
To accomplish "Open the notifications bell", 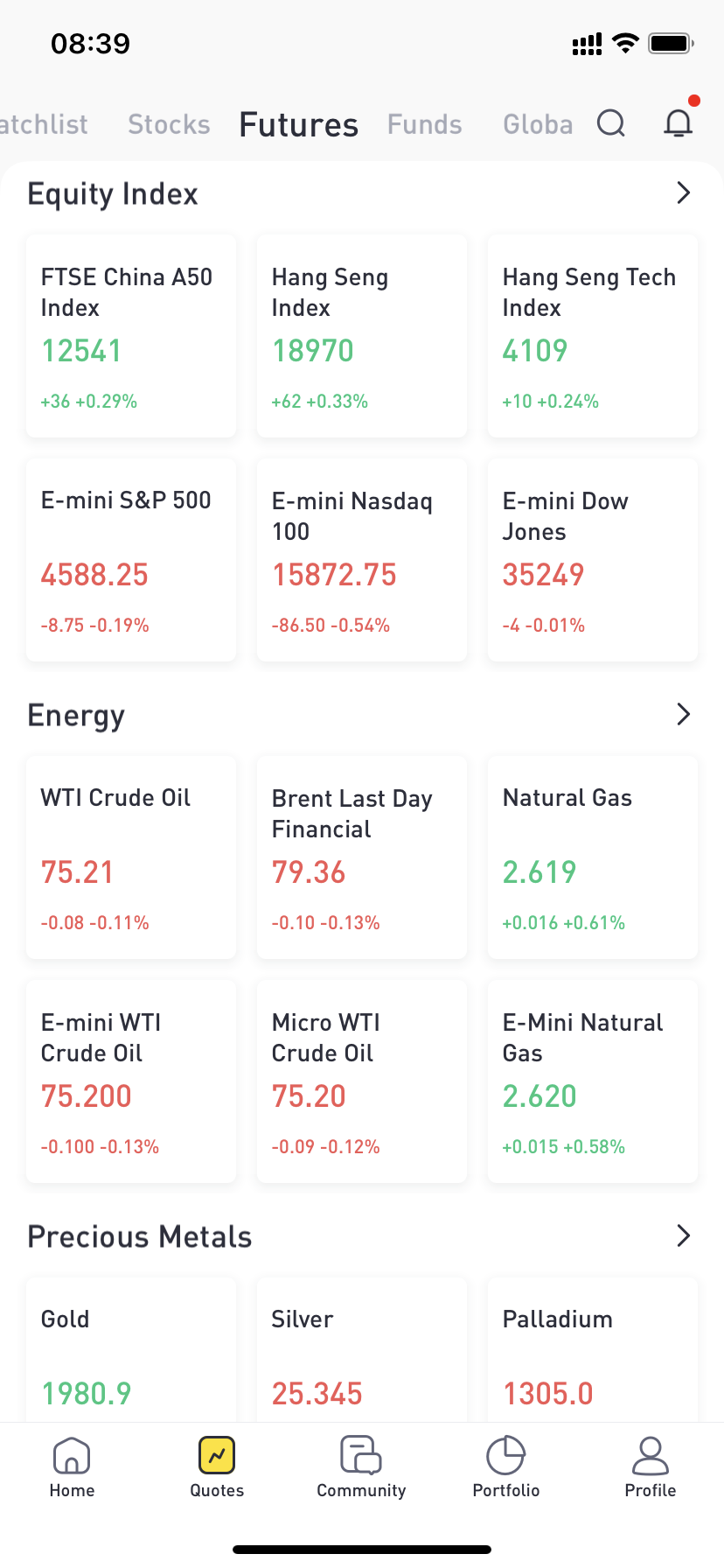I will click(x=678, y=123).
